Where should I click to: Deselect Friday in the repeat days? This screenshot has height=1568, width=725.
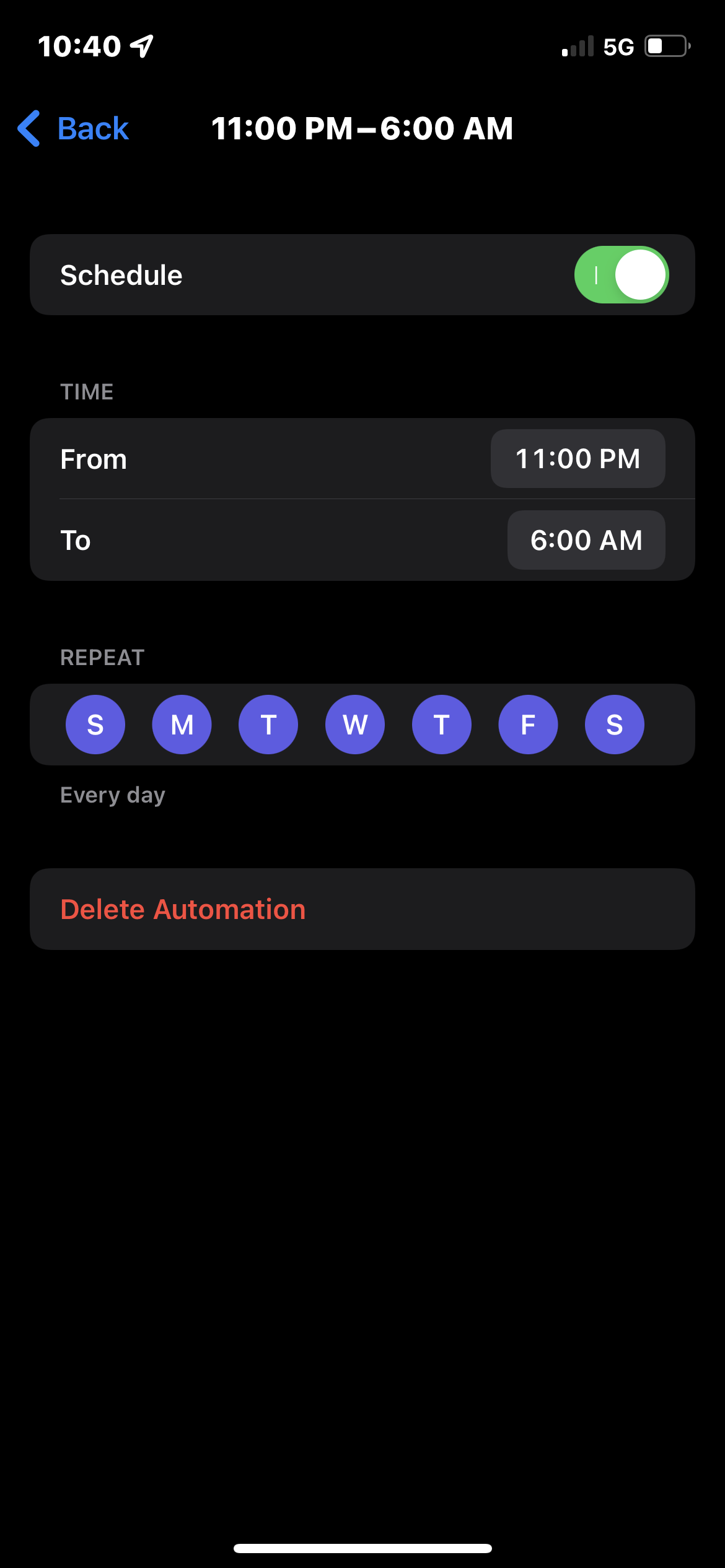[528, 725]
